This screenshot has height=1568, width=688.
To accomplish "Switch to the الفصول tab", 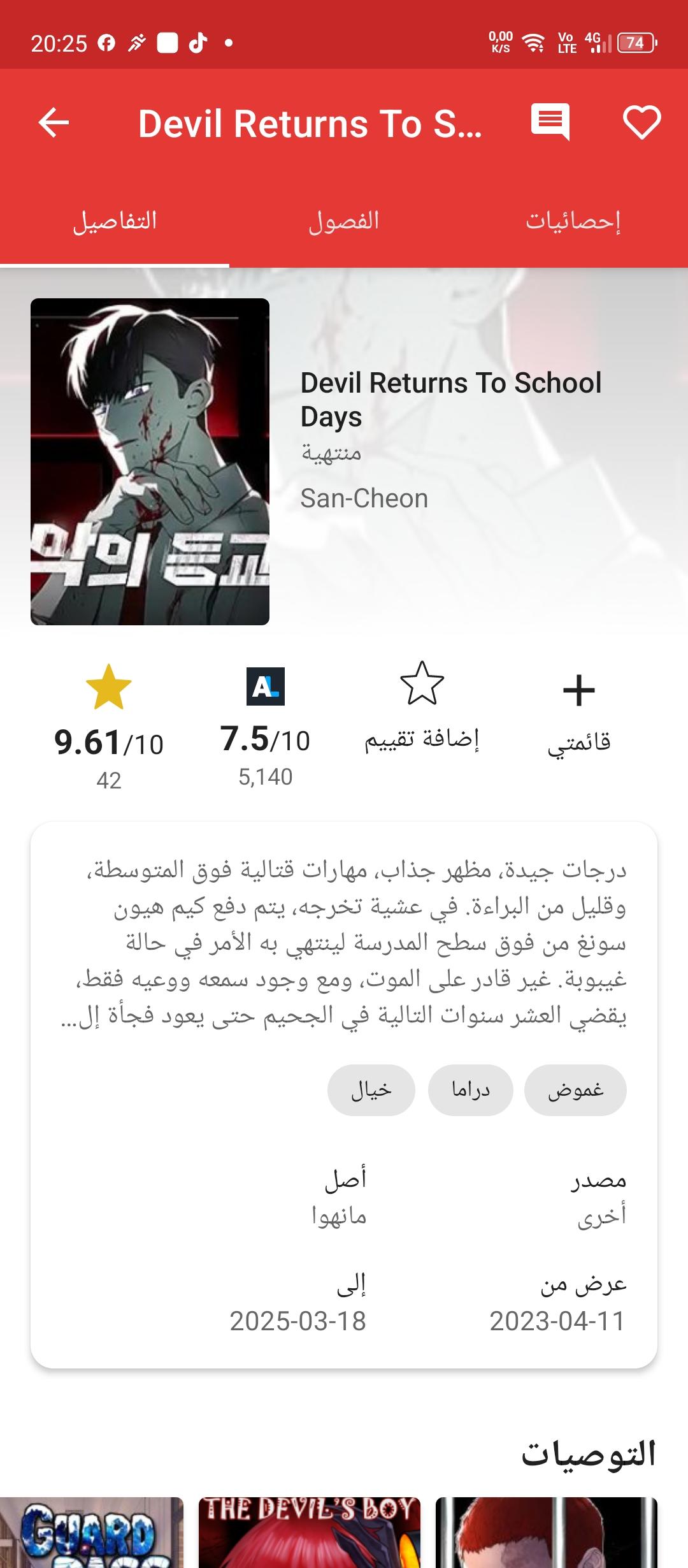I will pyautogui.click(x=344, y=221).
